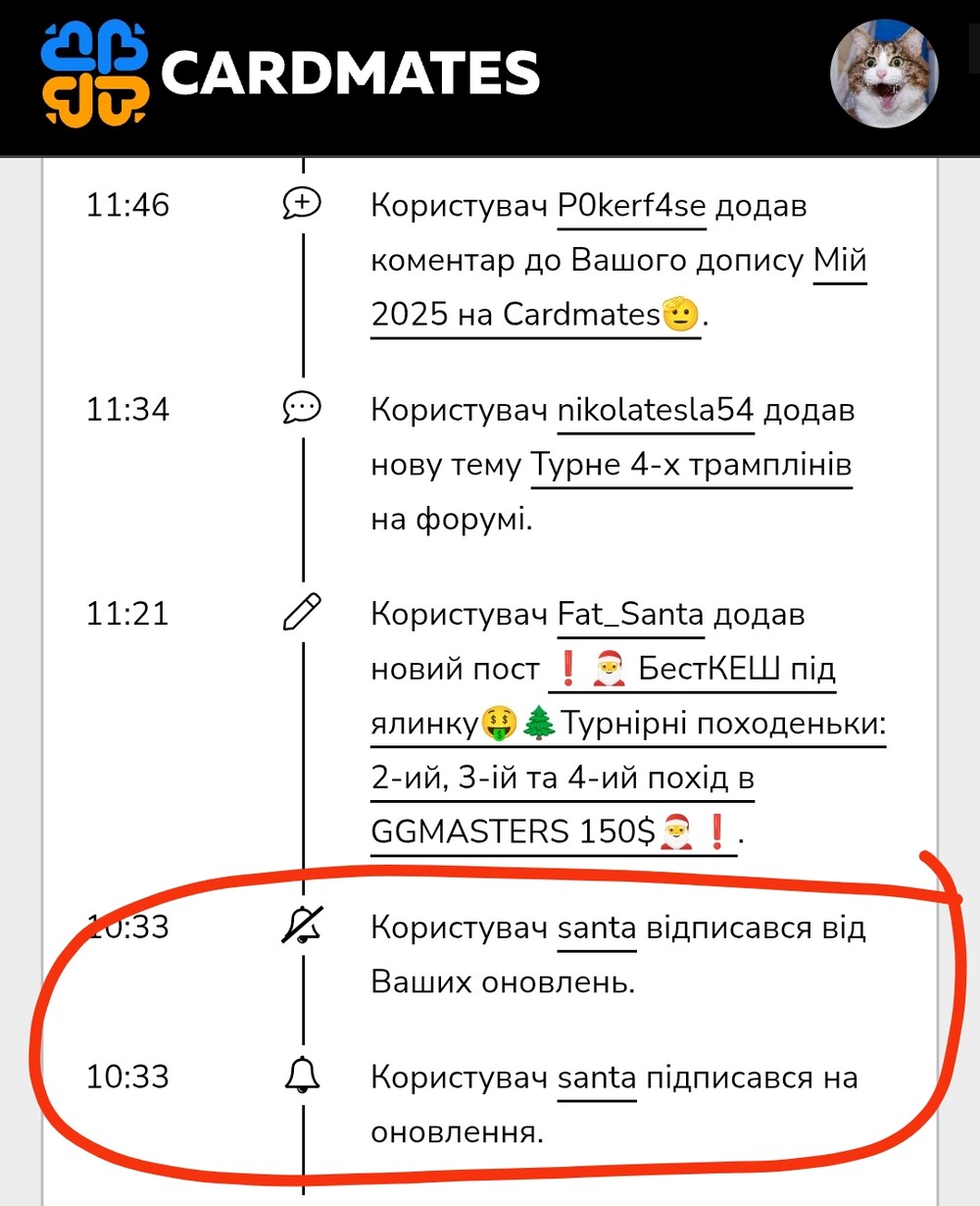Open forum topic 'Турне 4-х трамплінів'
The height and width of the screenshot is (1206, 980).
(691, 465)
